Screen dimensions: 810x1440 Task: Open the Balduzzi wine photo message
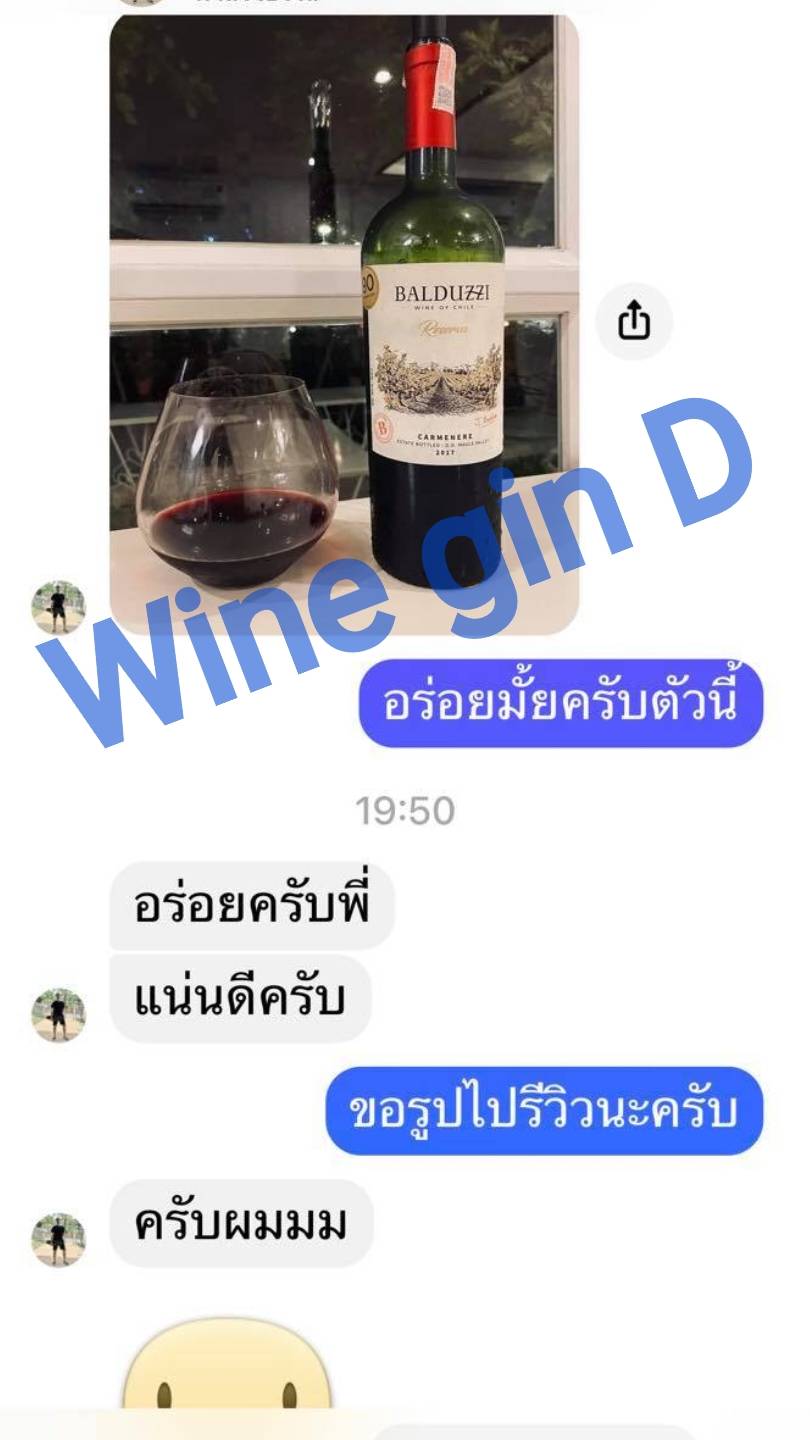pos(343,320)
